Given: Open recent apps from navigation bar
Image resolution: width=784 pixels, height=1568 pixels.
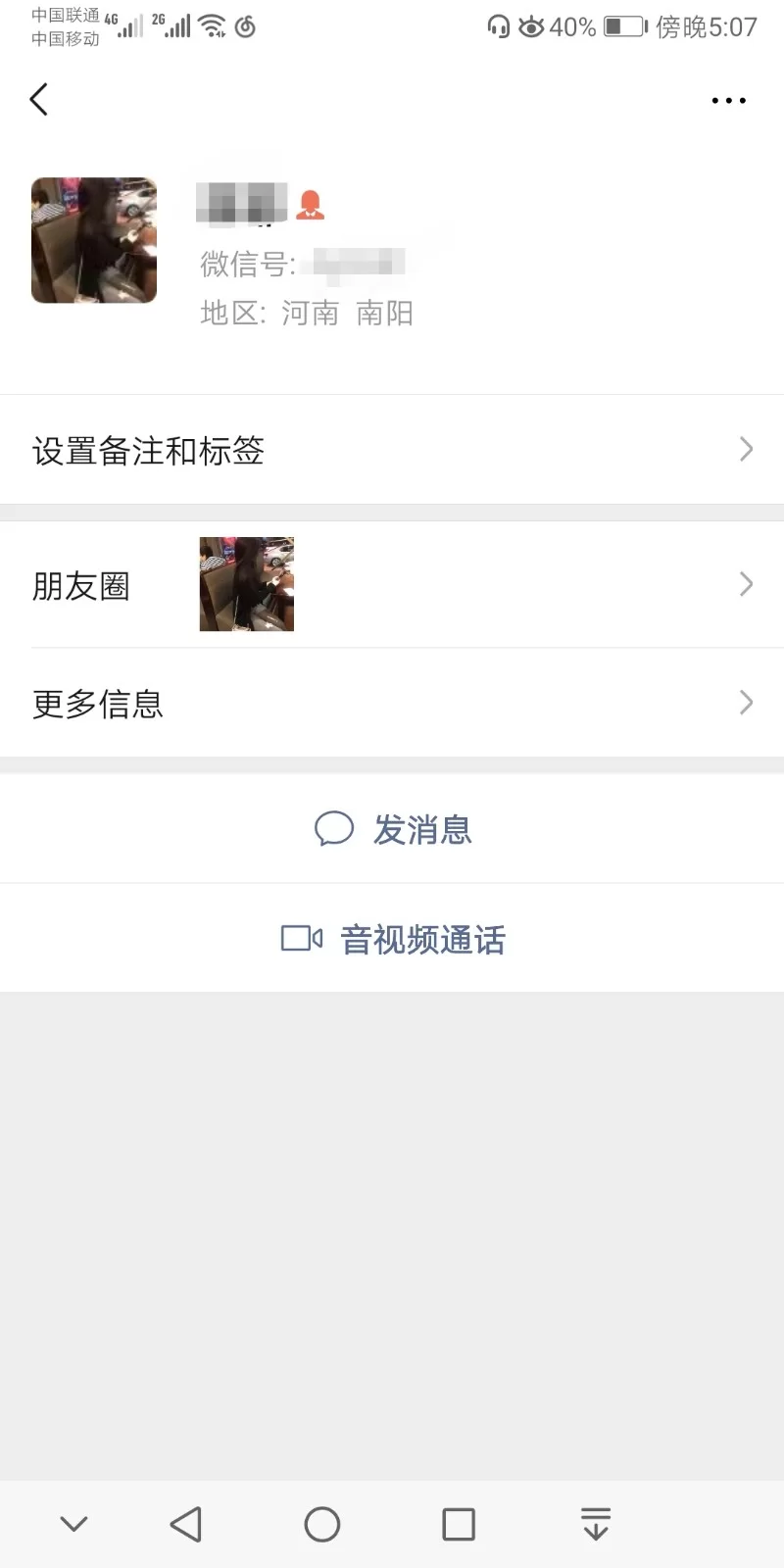Looking at the screenshot, I should pos(459,1524).
